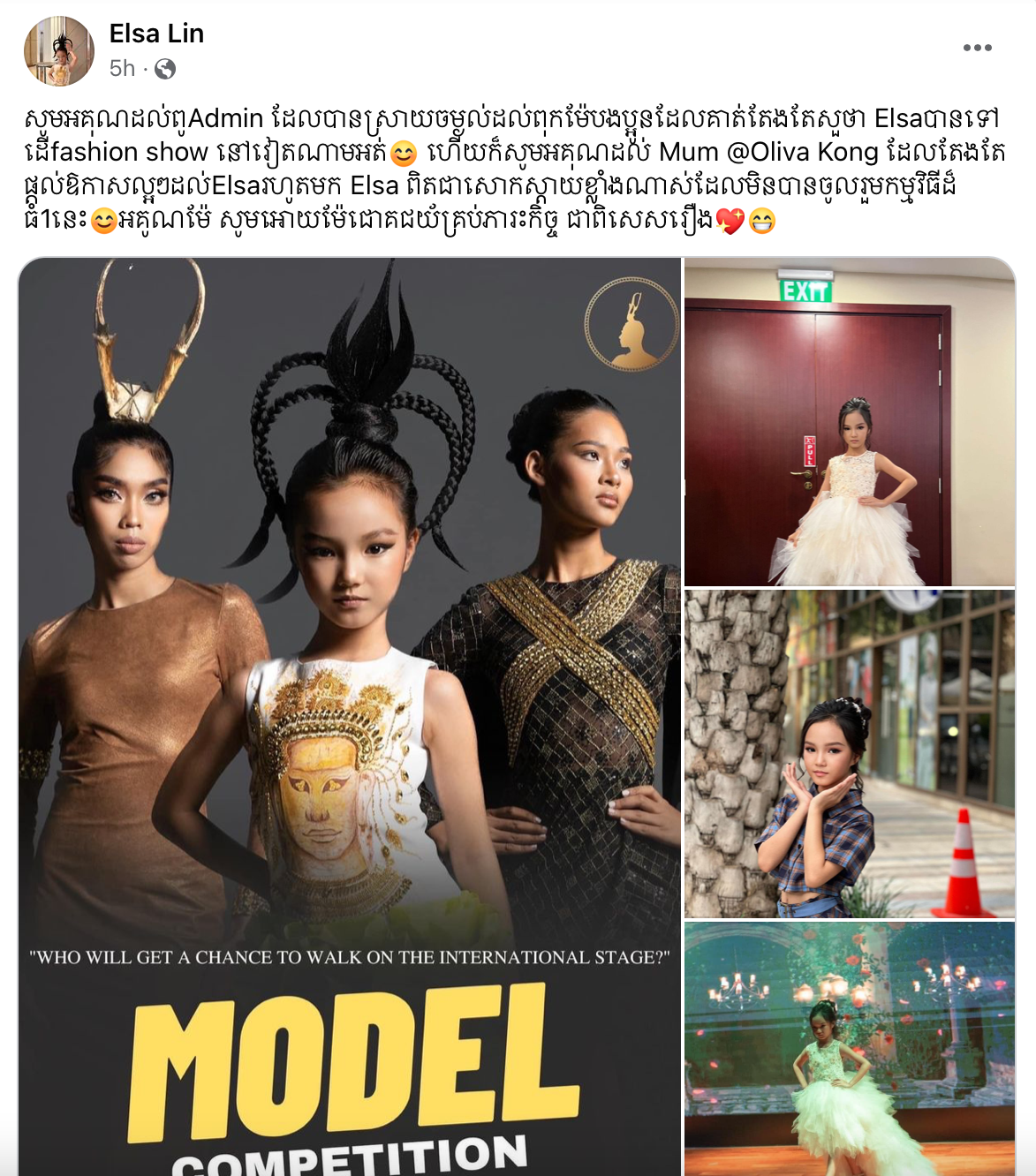Open the post options three-dot menu
Viewport: 1036px width, 1176px height.
pyautogui.click(x=977, y=48)
